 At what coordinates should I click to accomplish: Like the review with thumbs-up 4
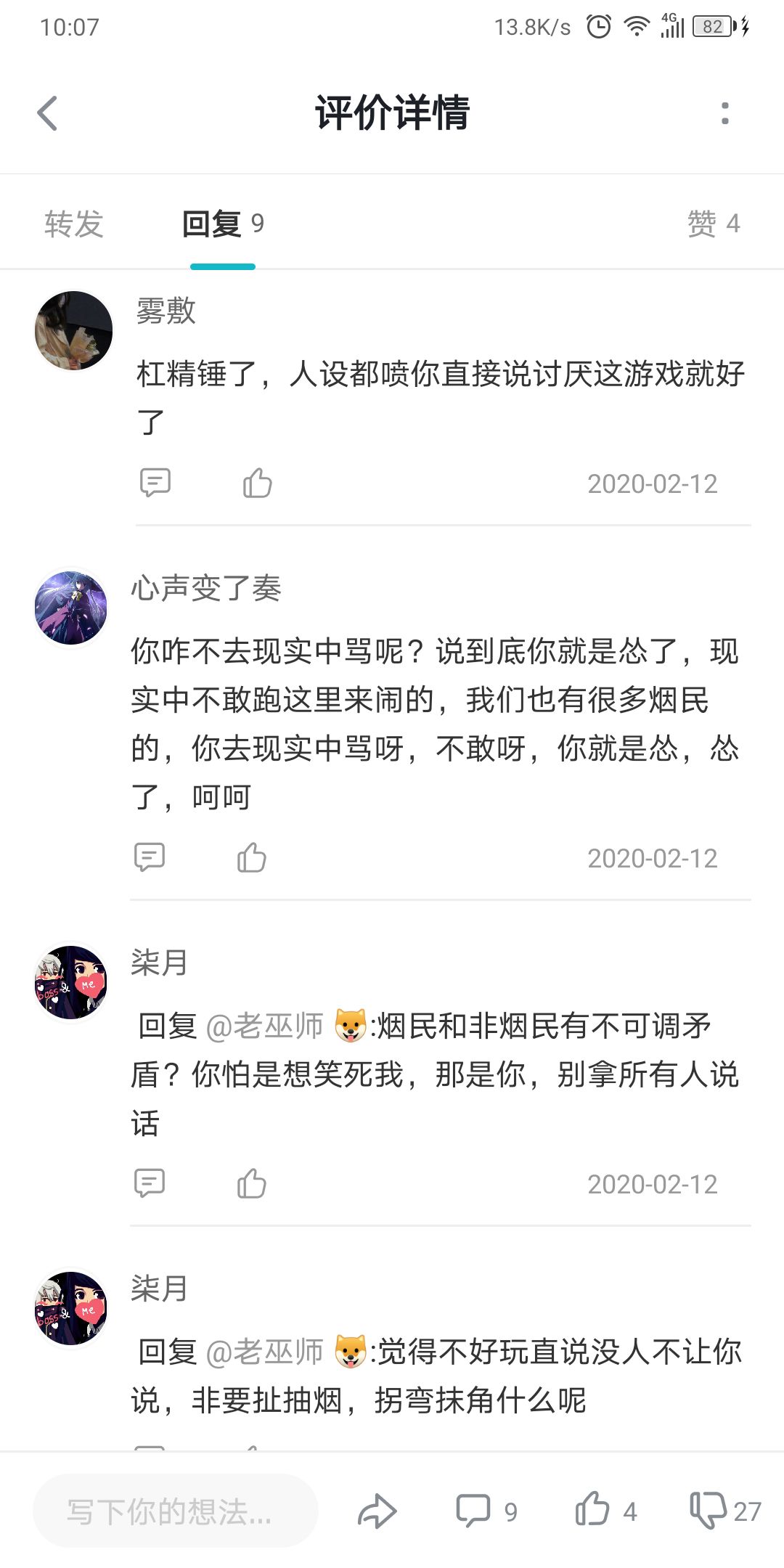point(606,1511)
